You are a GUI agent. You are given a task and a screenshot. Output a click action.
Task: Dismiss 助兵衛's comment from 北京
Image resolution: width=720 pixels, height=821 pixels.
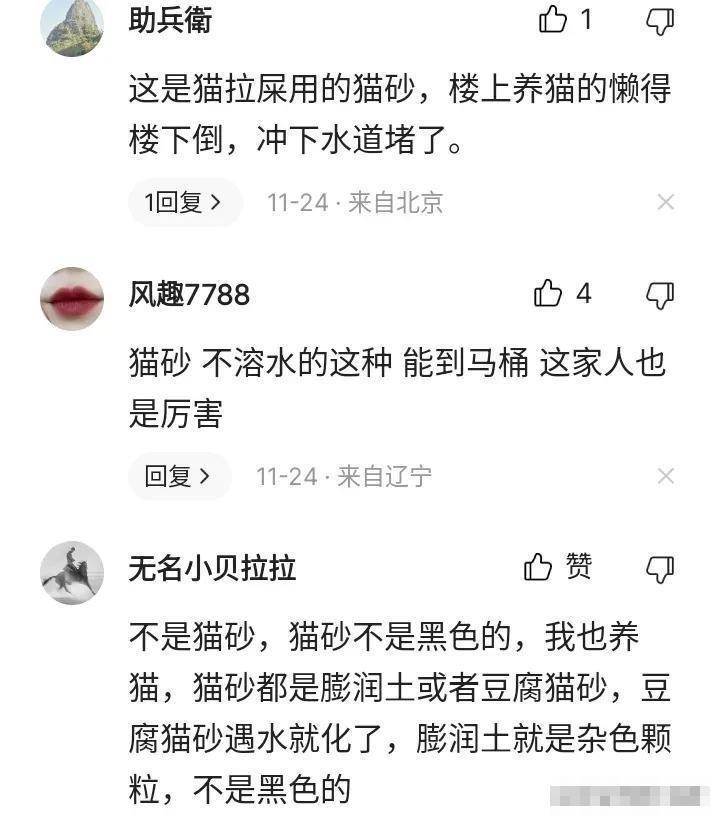coord(665,203)
